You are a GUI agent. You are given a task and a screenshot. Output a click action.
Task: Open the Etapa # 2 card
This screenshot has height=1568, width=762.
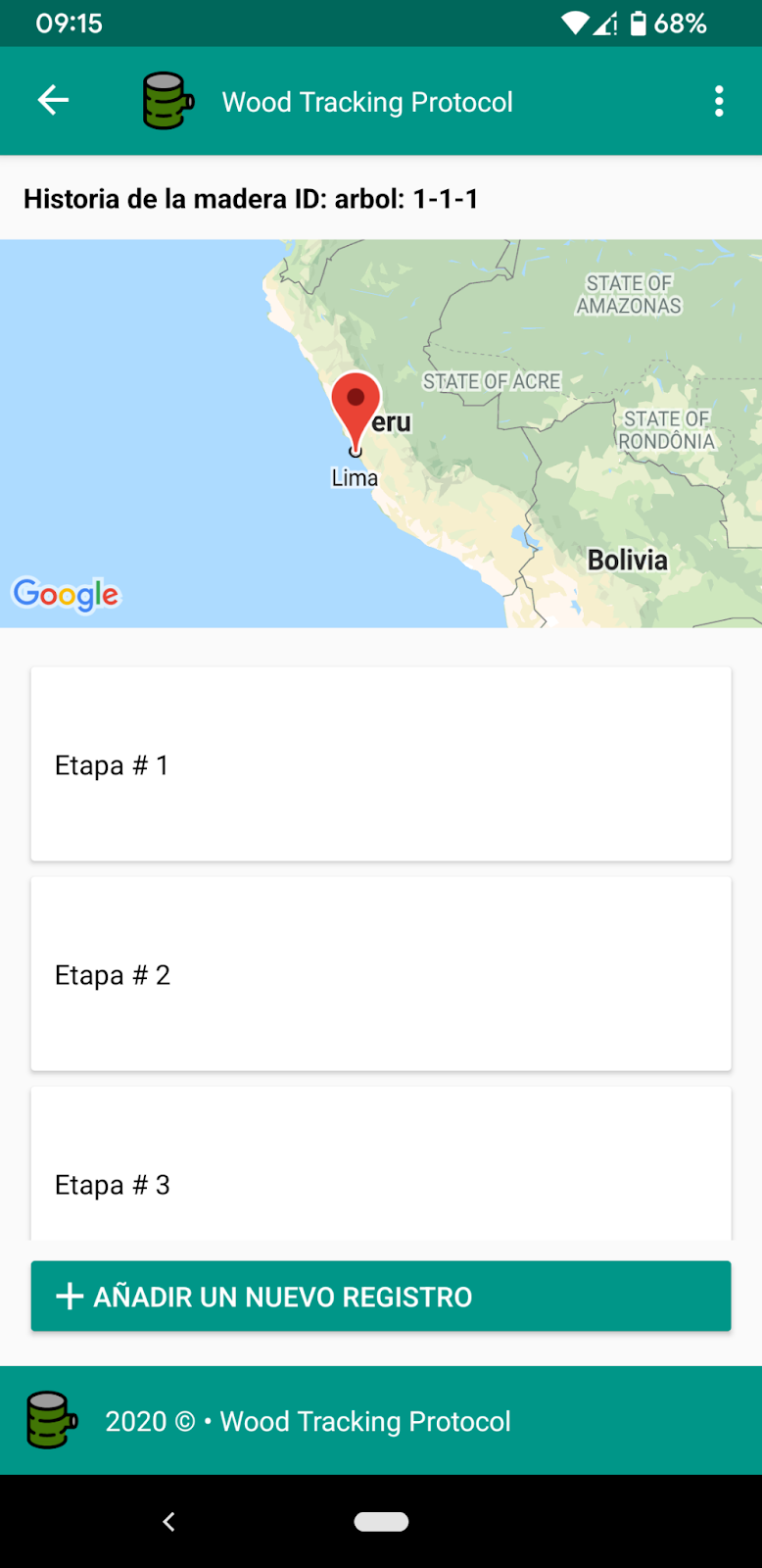[x=381, y=974]
